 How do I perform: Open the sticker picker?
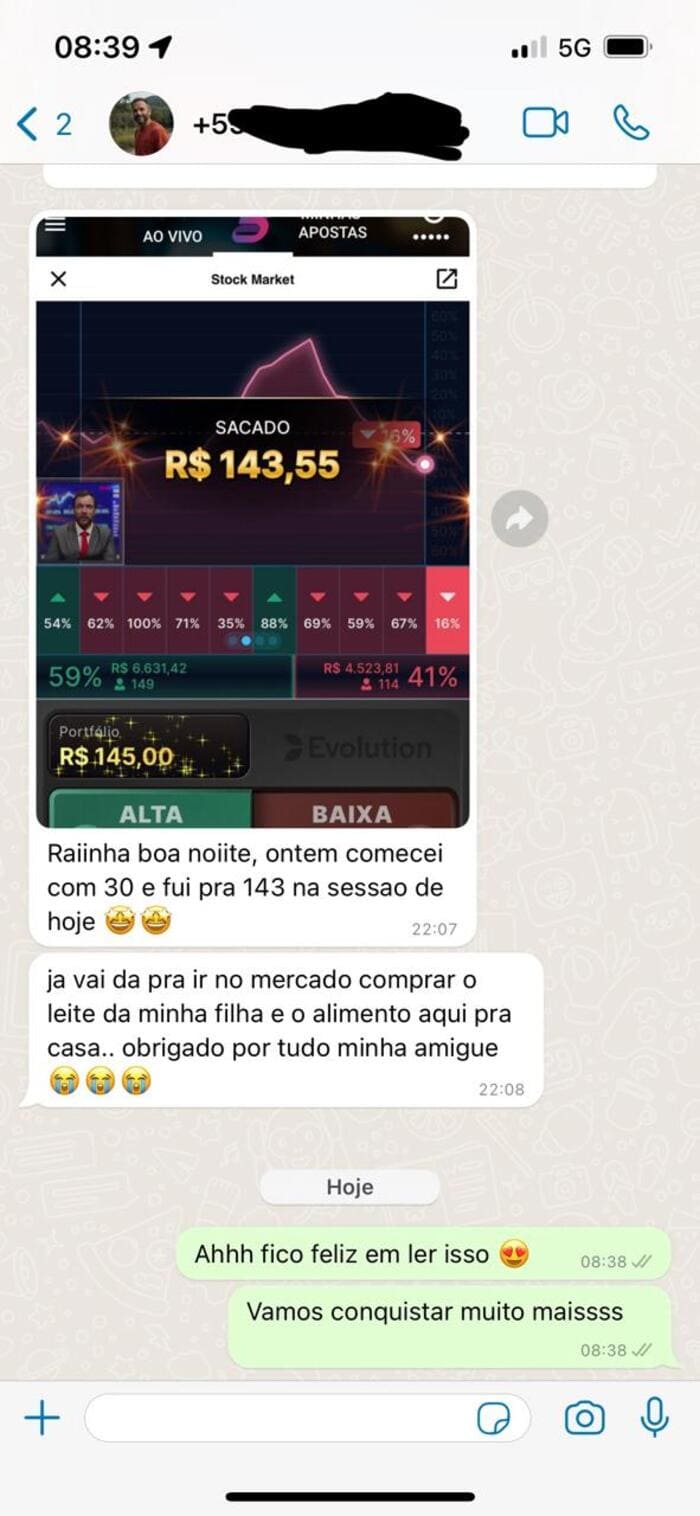coord(494,1418)
